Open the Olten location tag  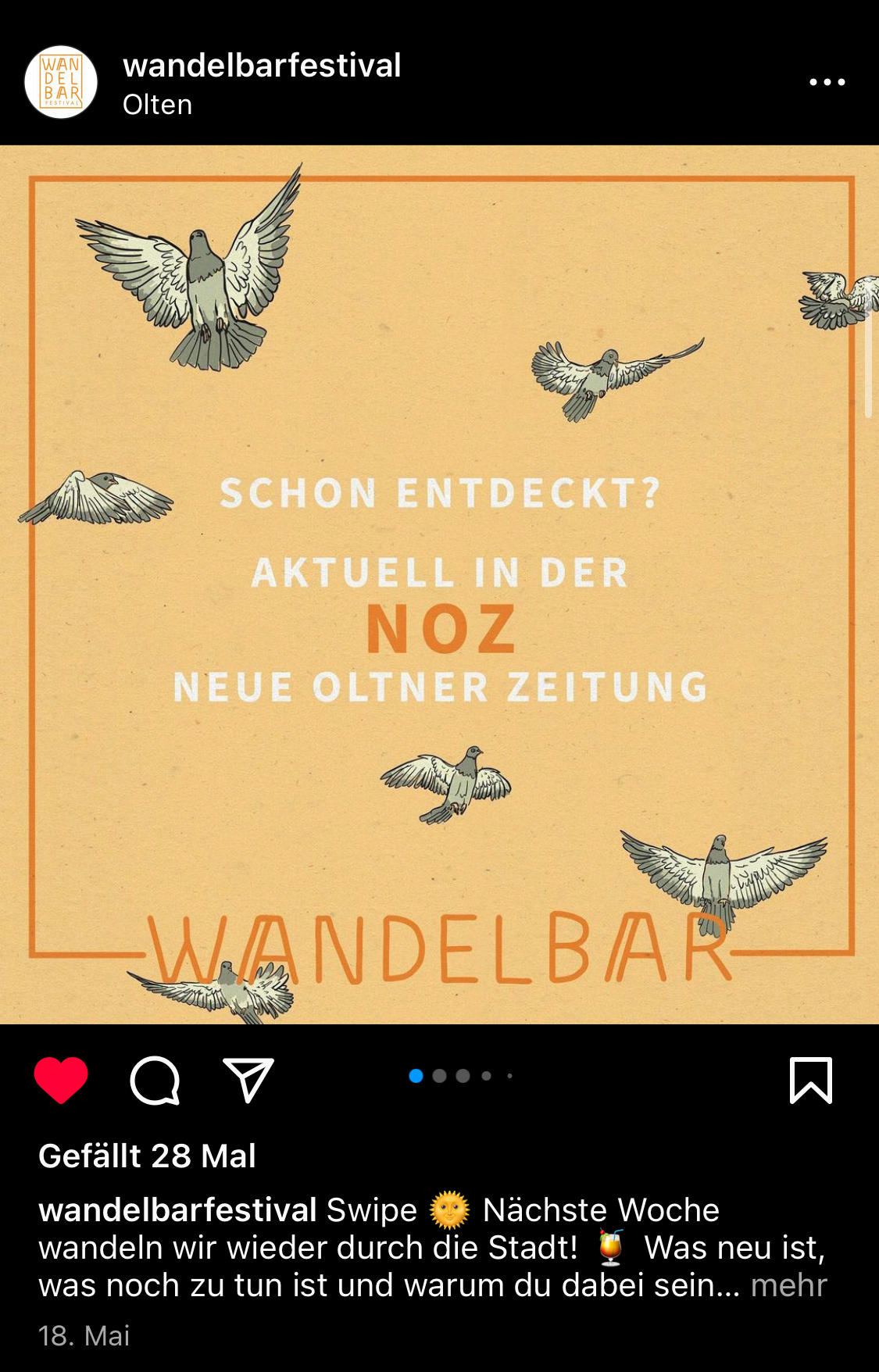tap(157, 105)
